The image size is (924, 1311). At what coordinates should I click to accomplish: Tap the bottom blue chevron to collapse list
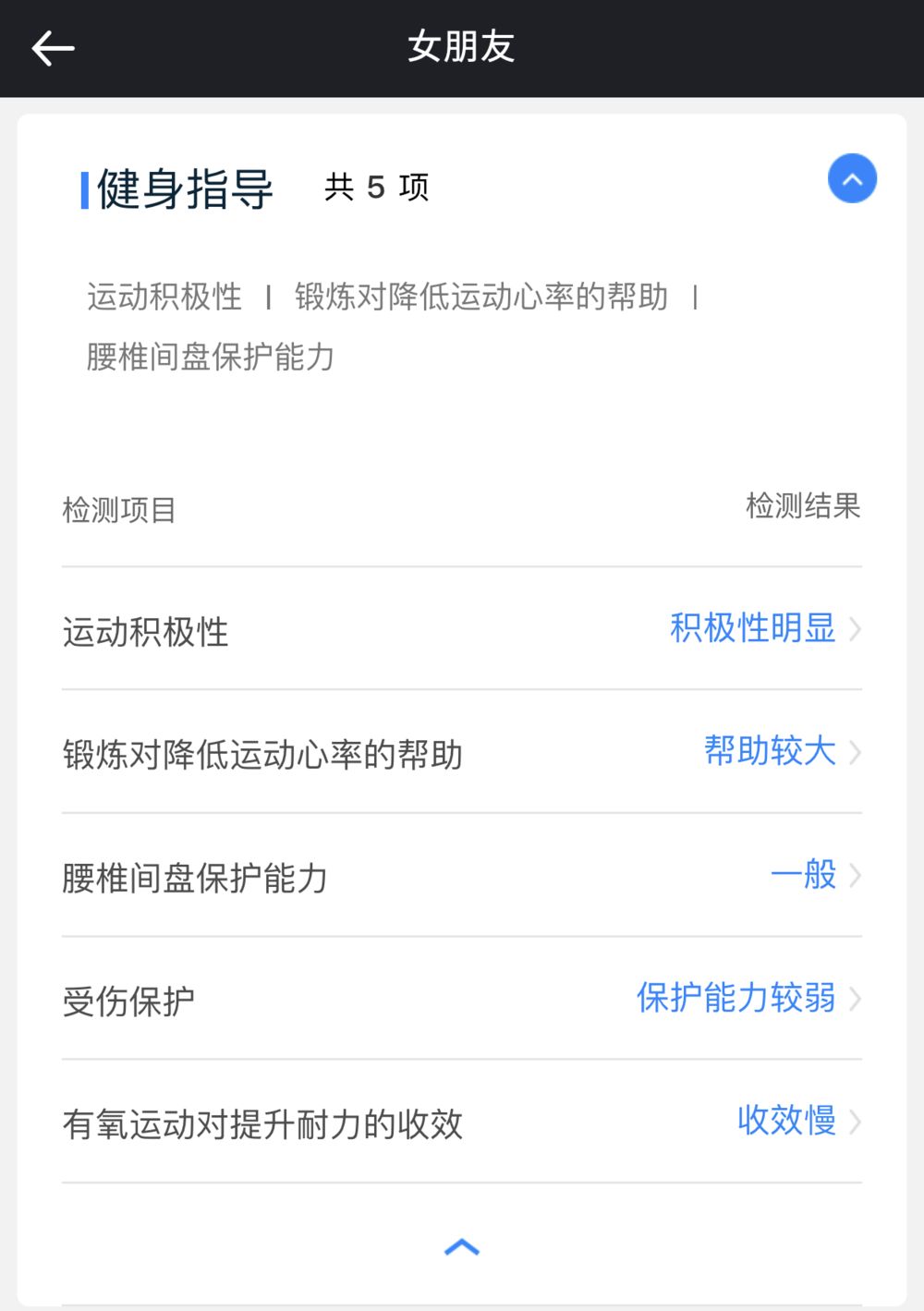point(462,1247)
